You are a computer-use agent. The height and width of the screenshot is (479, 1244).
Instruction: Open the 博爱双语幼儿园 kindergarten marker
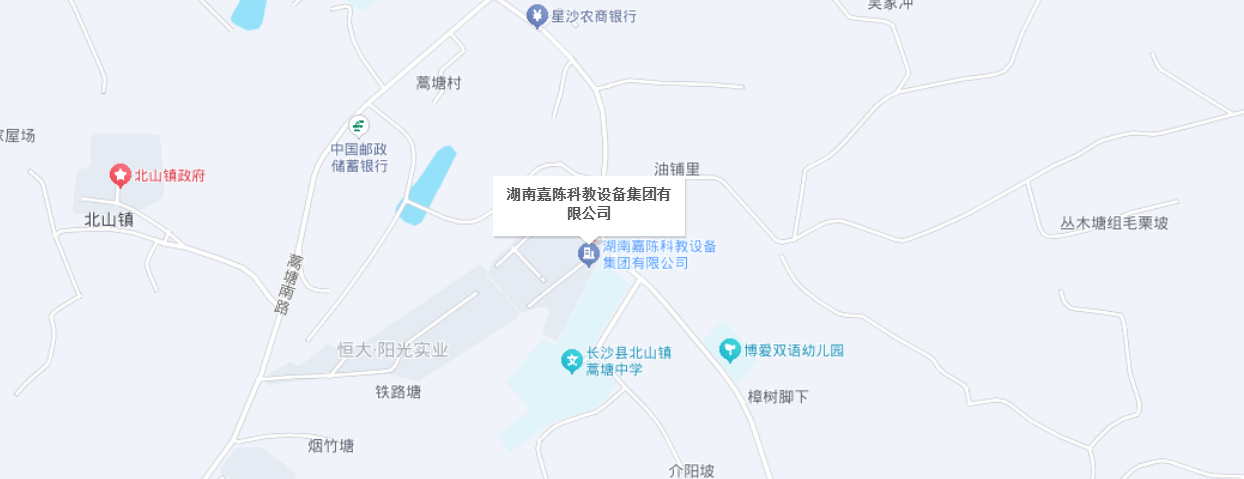[729, 350]
